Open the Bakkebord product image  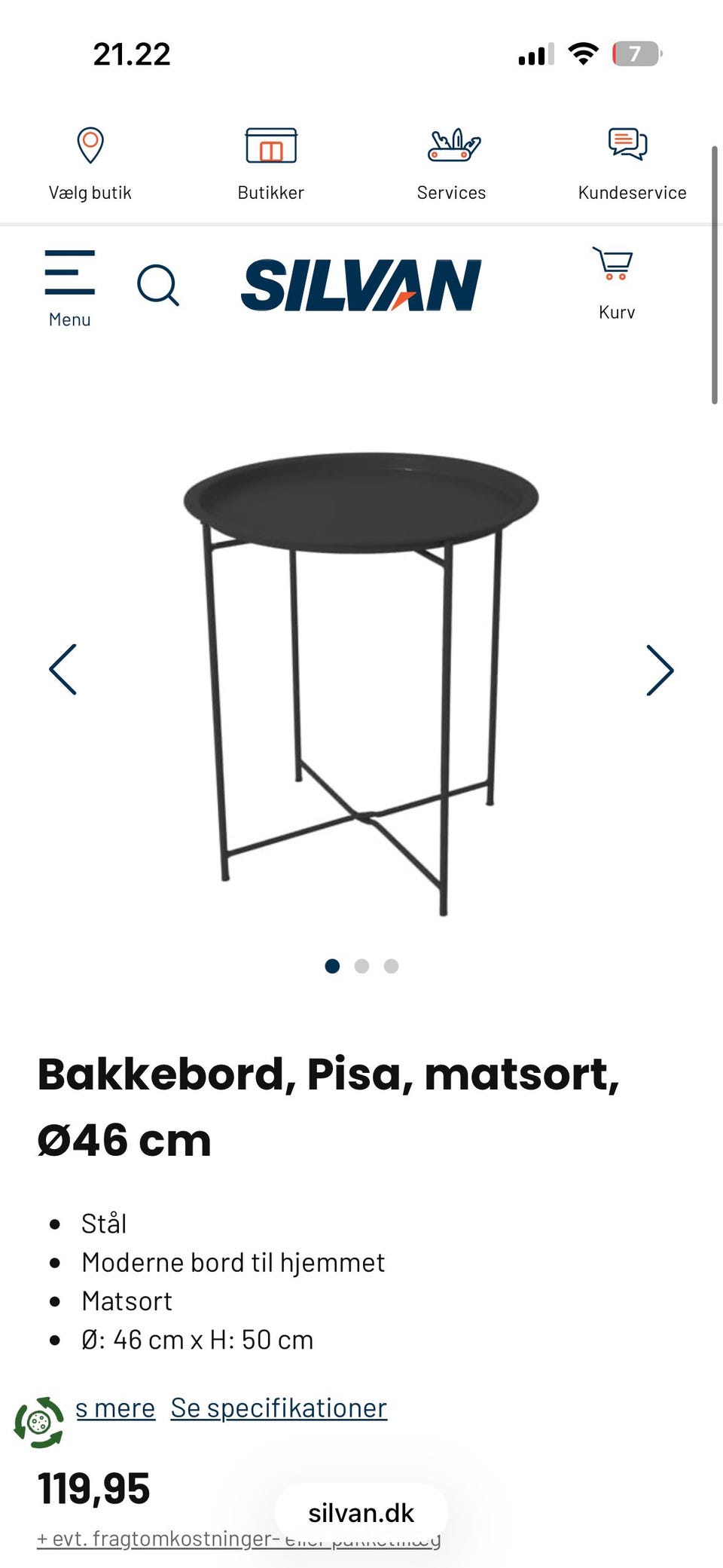click(361, 683)
